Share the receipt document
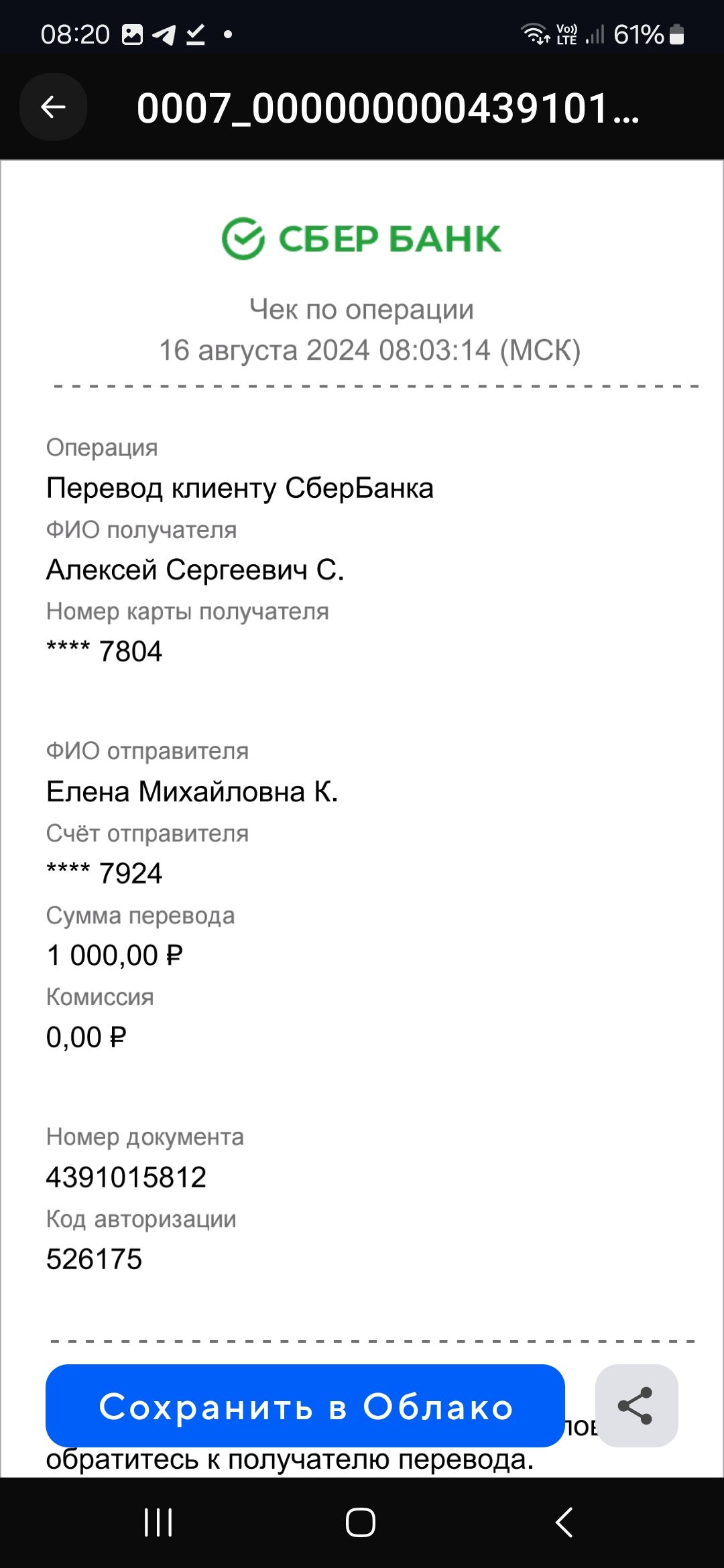 [636, 1406]
